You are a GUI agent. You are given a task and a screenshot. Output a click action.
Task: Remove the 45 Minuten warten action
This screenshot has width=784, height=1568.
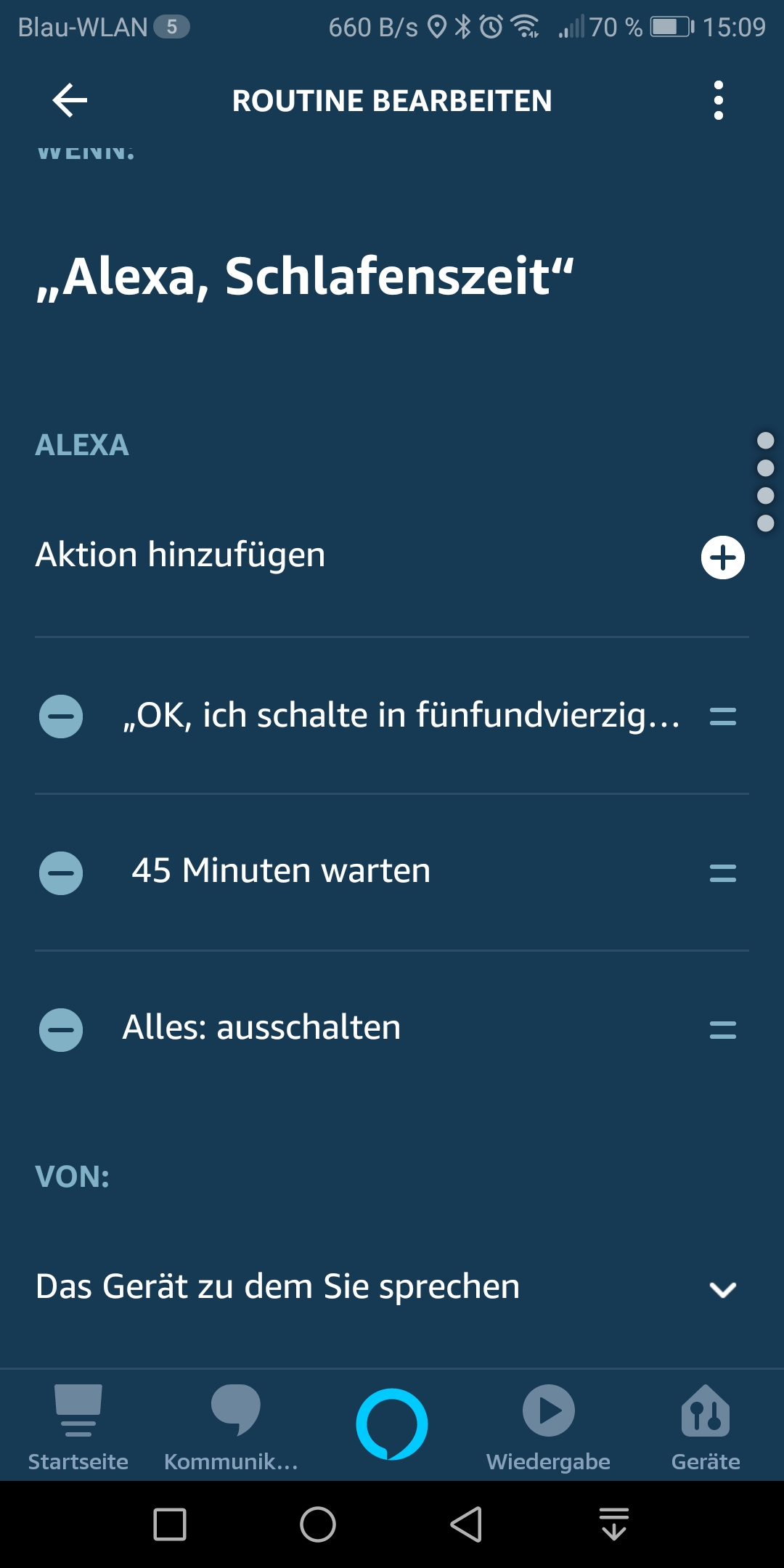coord(61,873)
